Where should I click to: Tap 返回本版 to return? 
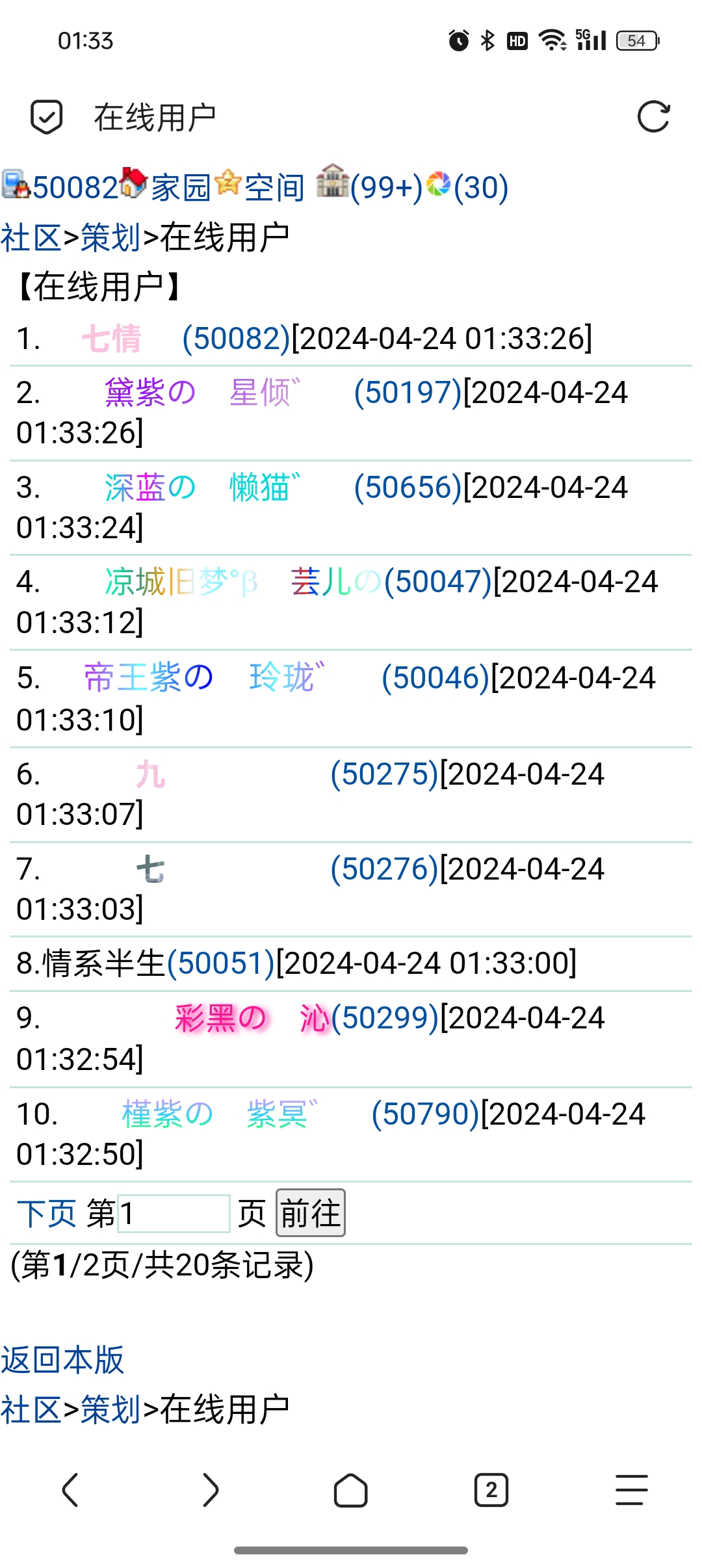pos(62,1359)
